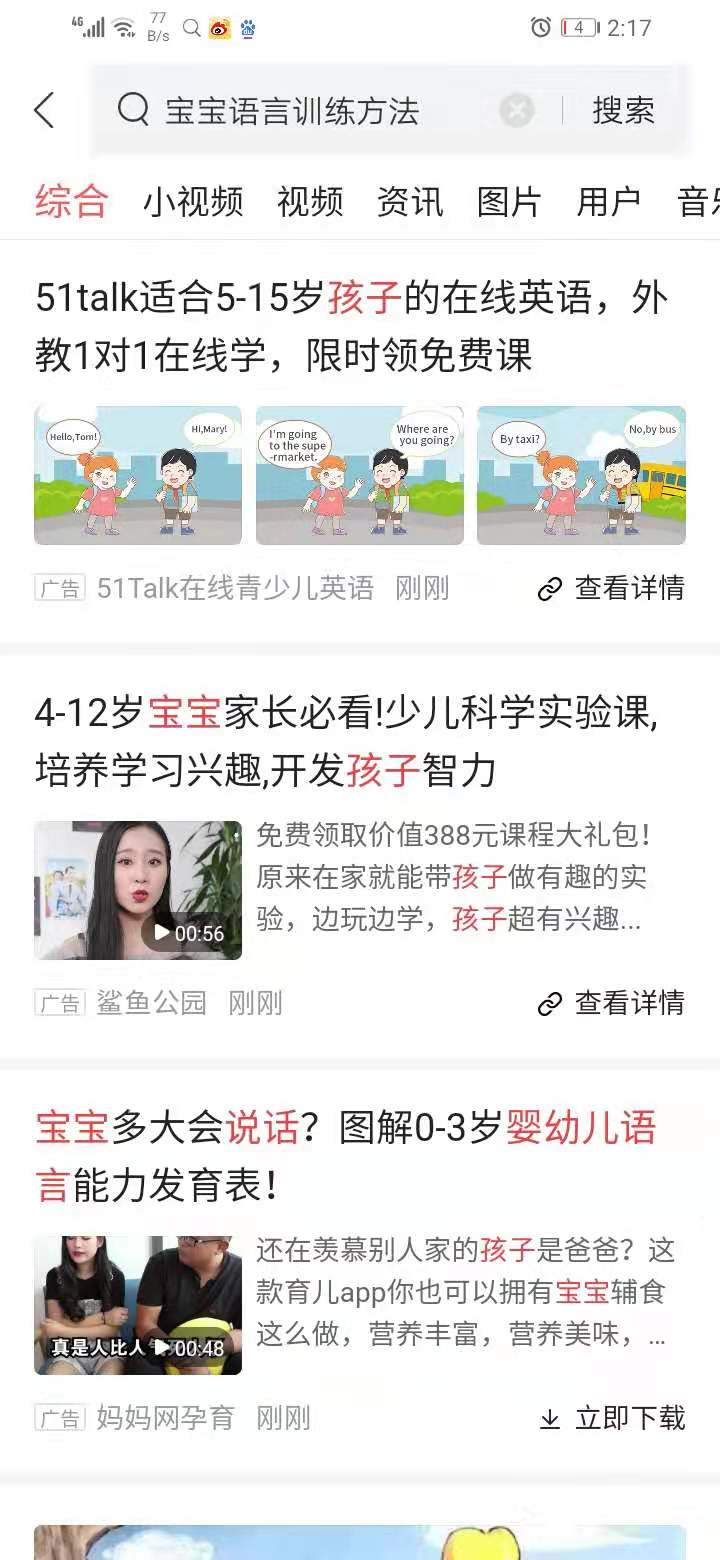The width and height of the screenshot is (720, 1560).
Task: Play the 00:56 science experiment video
Action: coord(137,889)
